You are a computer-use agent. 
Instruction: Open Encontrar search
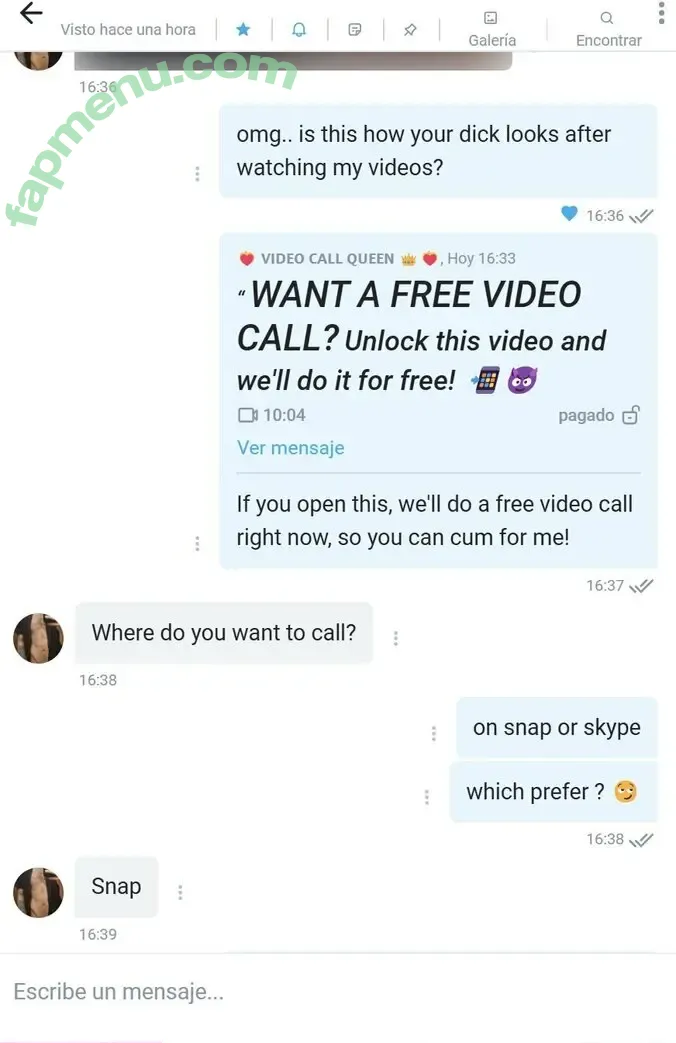[608, 29]
